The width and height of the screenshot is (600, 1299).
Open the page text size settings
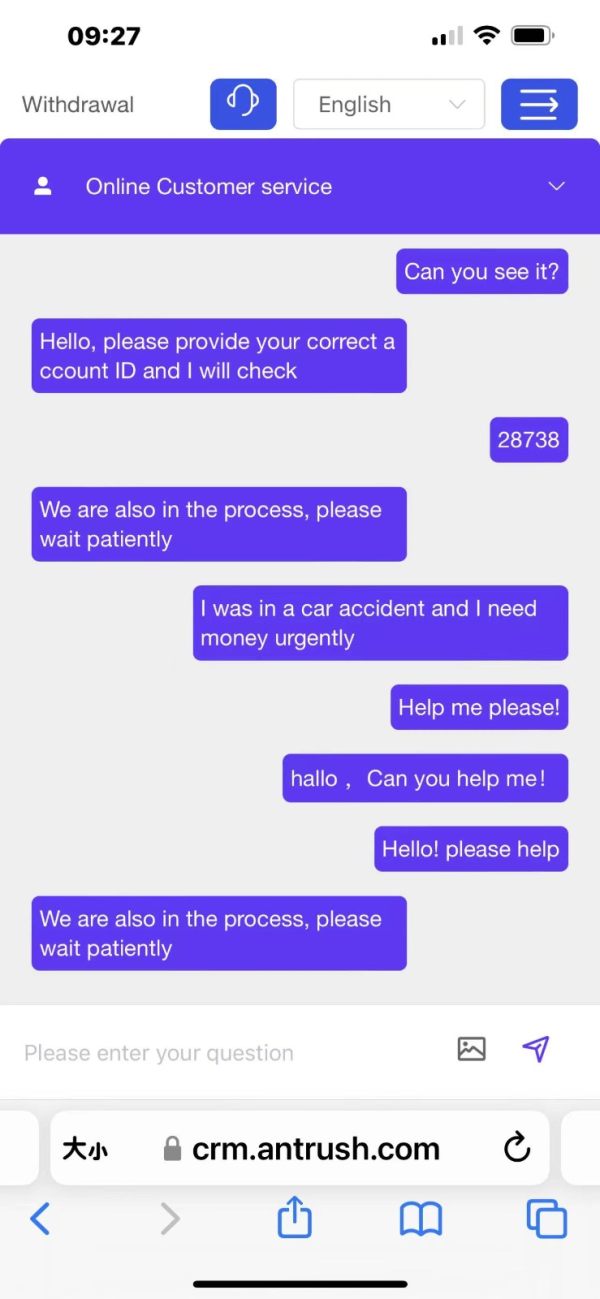(x=85, y=1149)
